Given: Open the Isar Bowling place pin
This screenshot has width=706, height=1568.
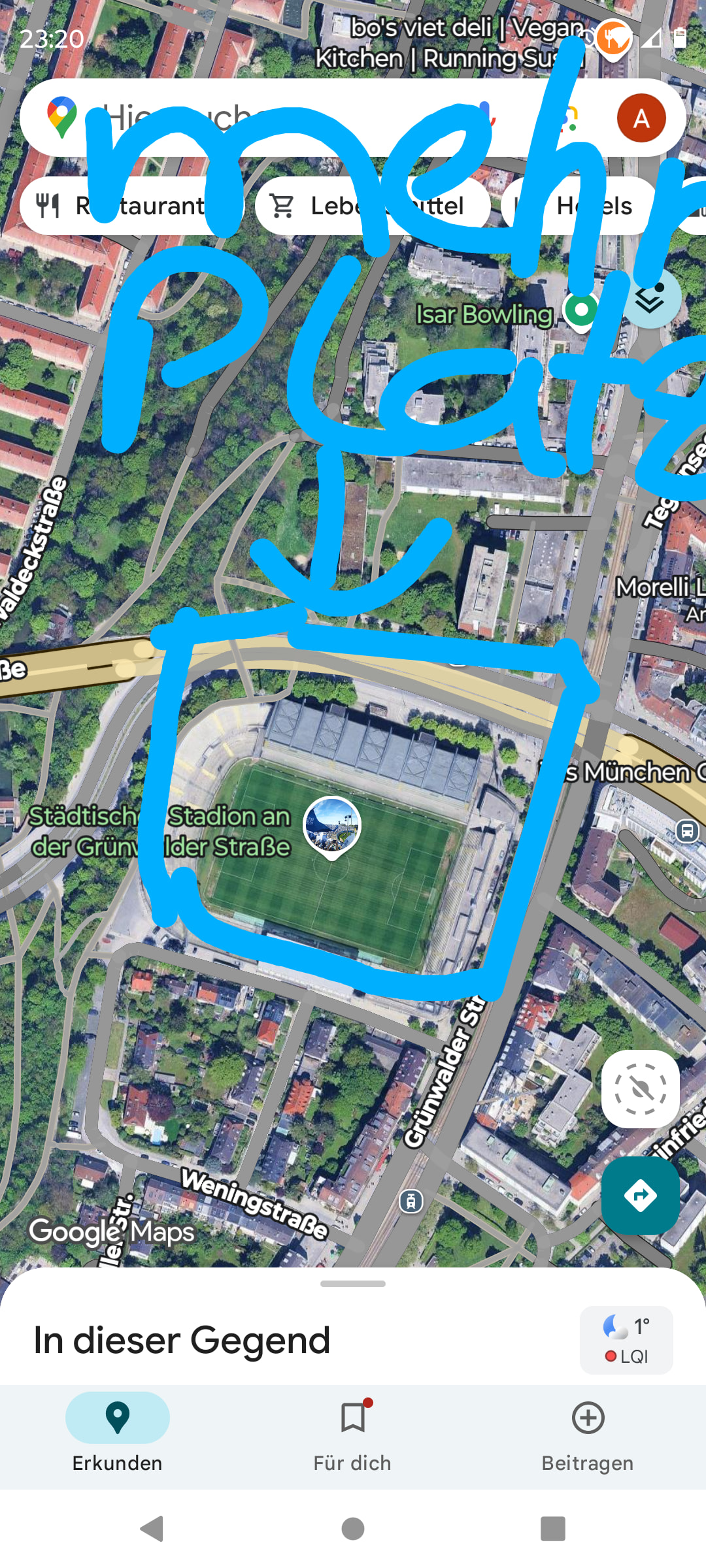Looking at the screenshot, I should point(580,310).
